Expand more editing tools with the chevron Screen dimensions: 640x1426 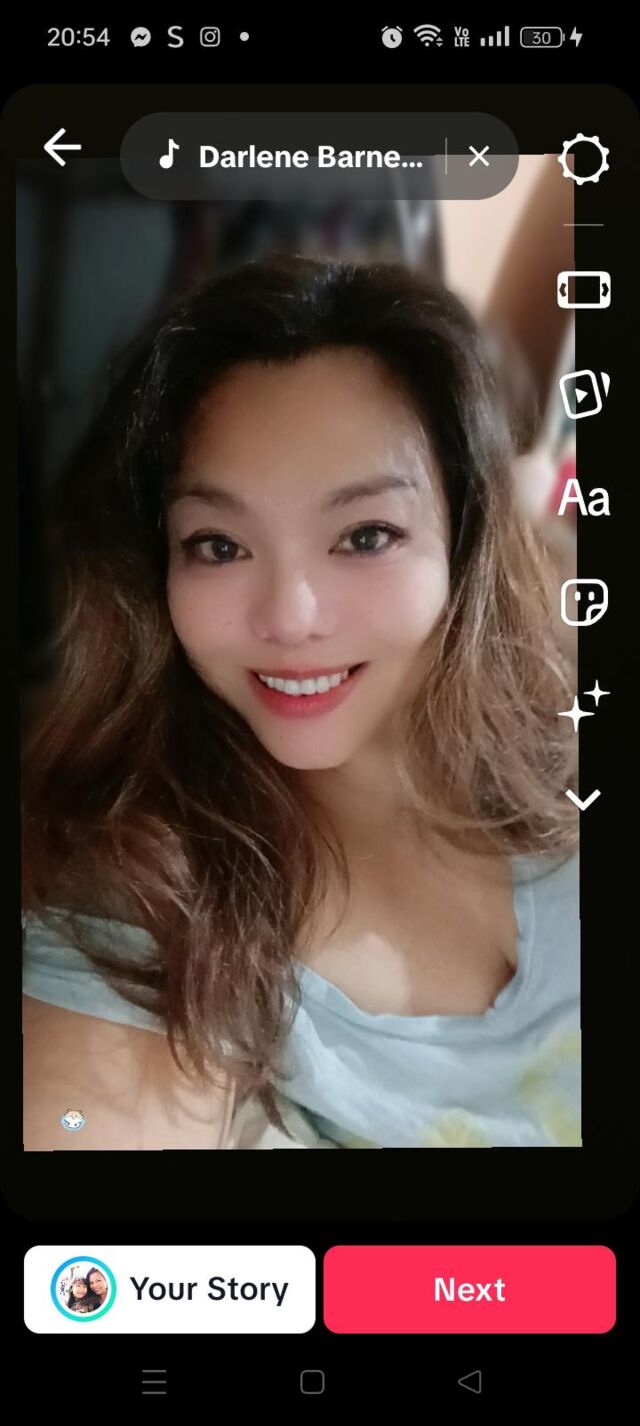[x=583, y=799]
